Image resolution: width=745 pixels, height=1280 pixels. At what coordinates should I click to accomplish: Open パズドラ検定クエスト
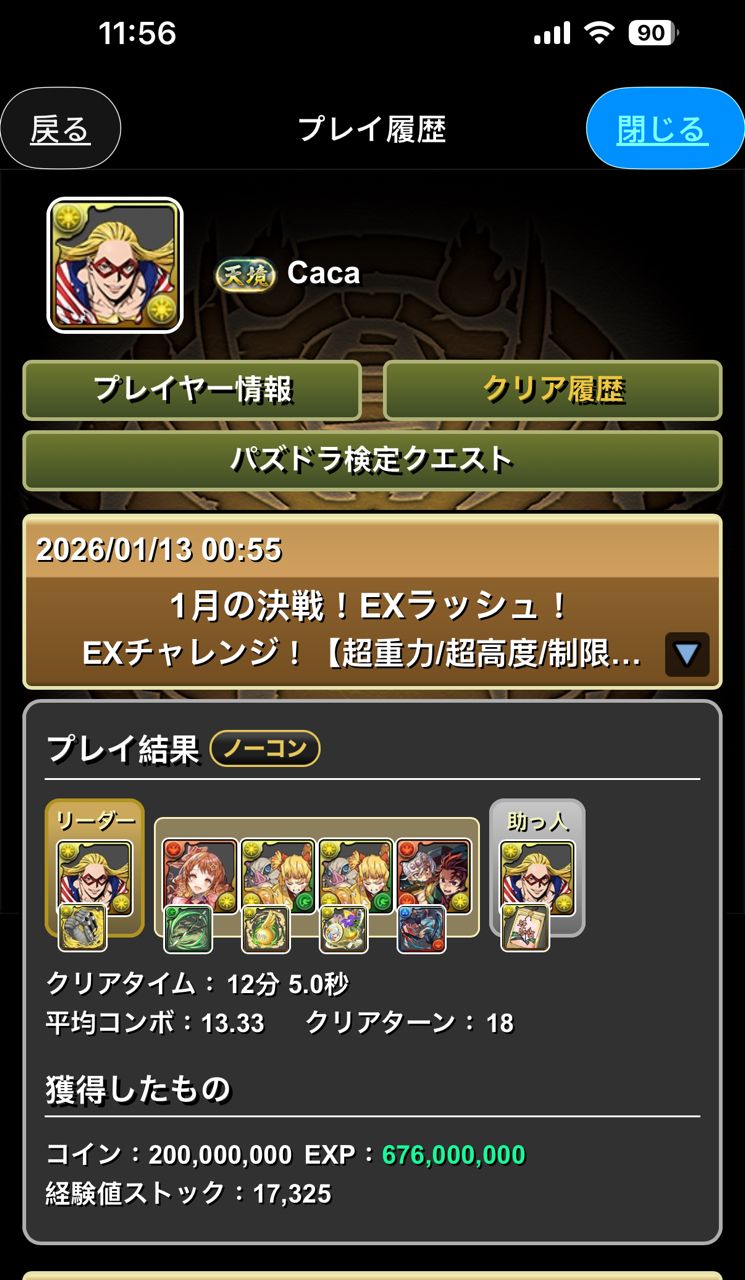372,460
